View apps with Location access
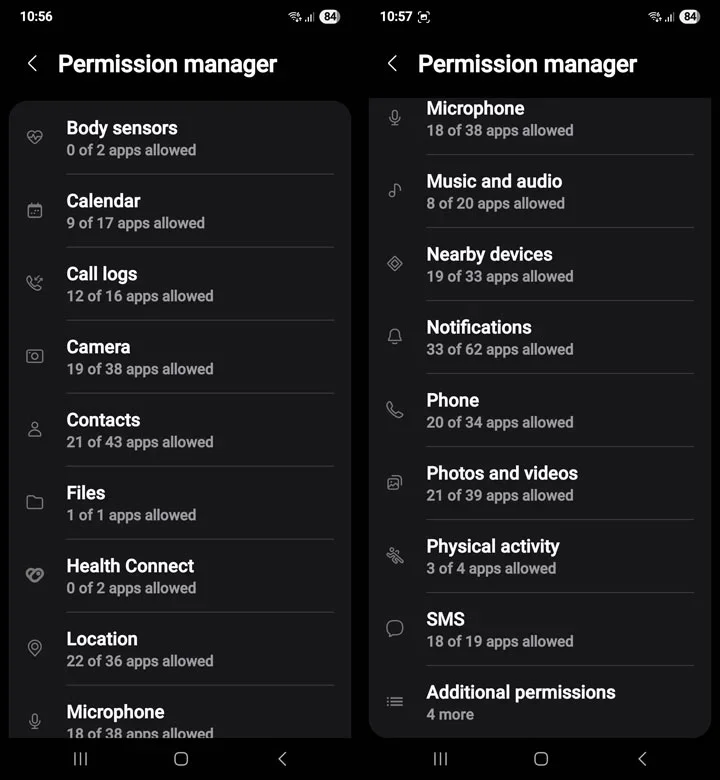Screen dimensions: 720x780 pos(180,649)
